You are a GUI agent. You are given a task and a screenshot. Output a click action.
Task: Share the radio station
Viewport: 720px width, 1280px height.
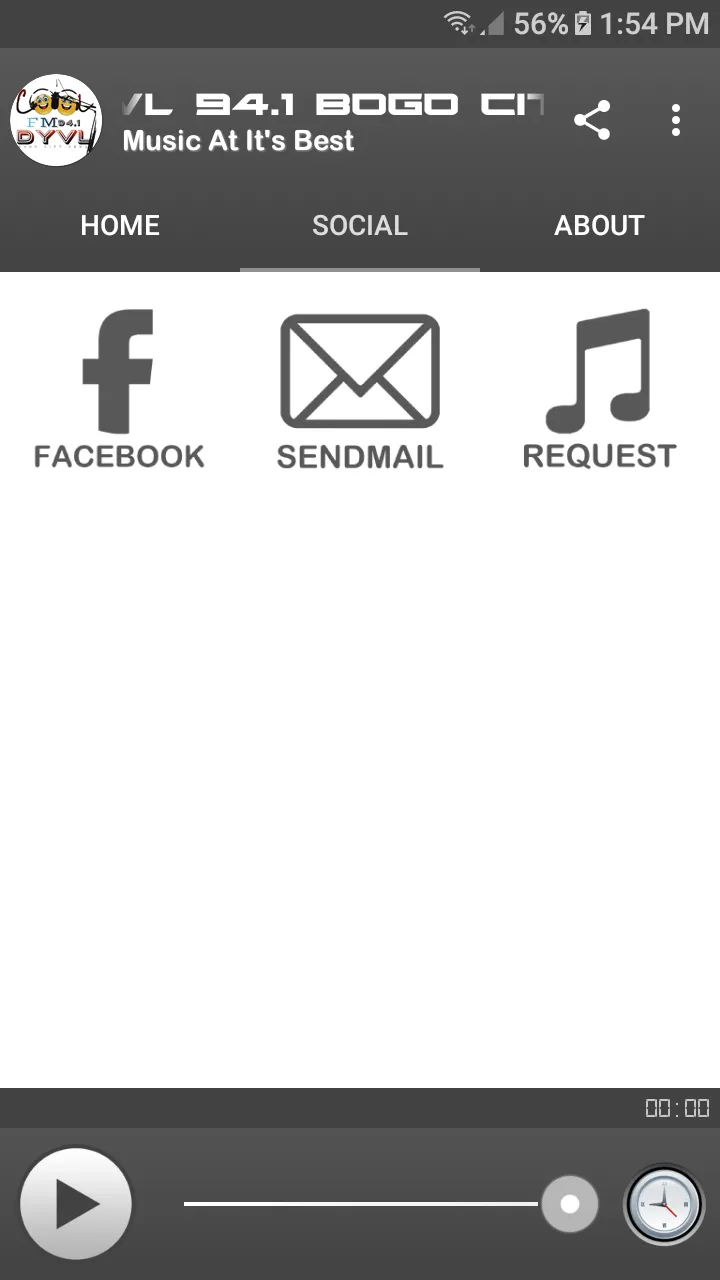(592, 121)
